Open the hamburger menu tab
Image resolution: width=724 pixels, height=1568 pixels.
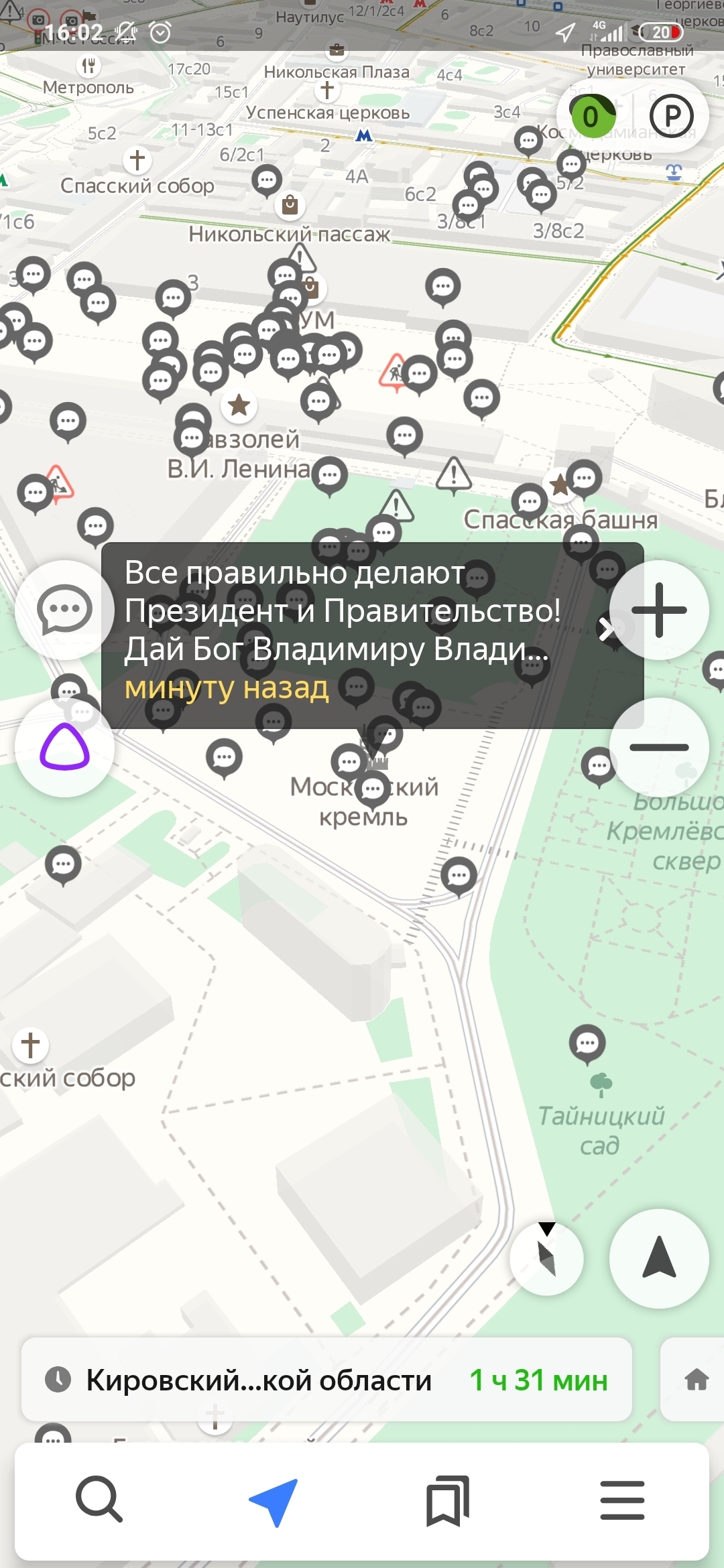(x=622, y=1501)
